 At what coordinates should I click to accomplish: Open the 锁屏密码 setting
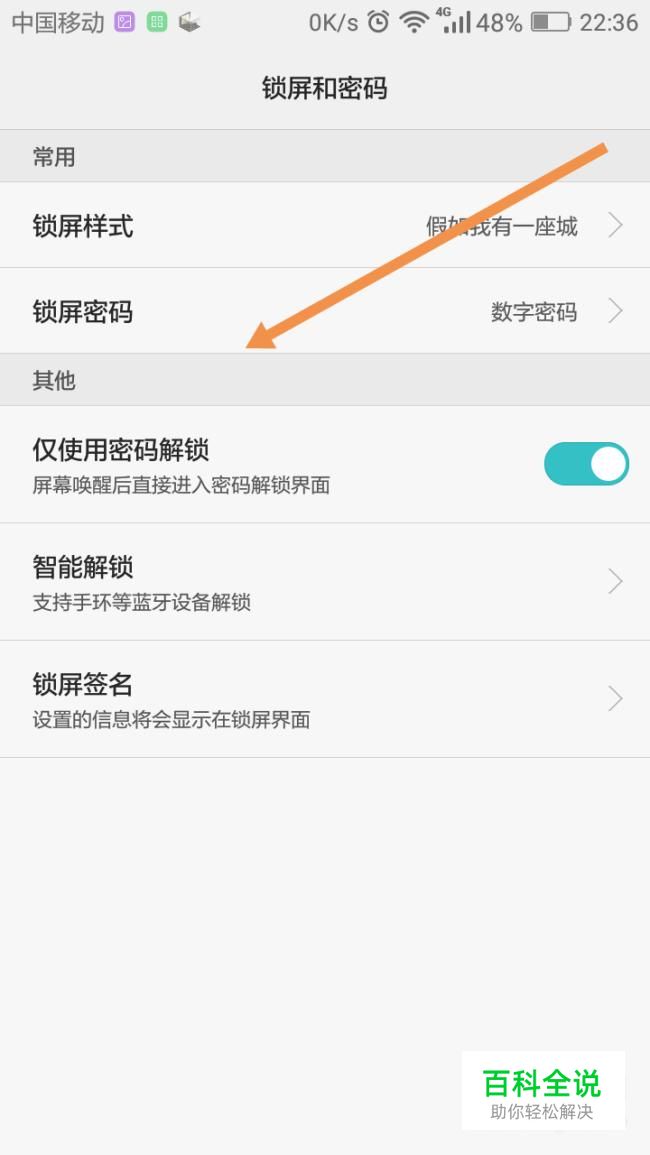(324, 312)
